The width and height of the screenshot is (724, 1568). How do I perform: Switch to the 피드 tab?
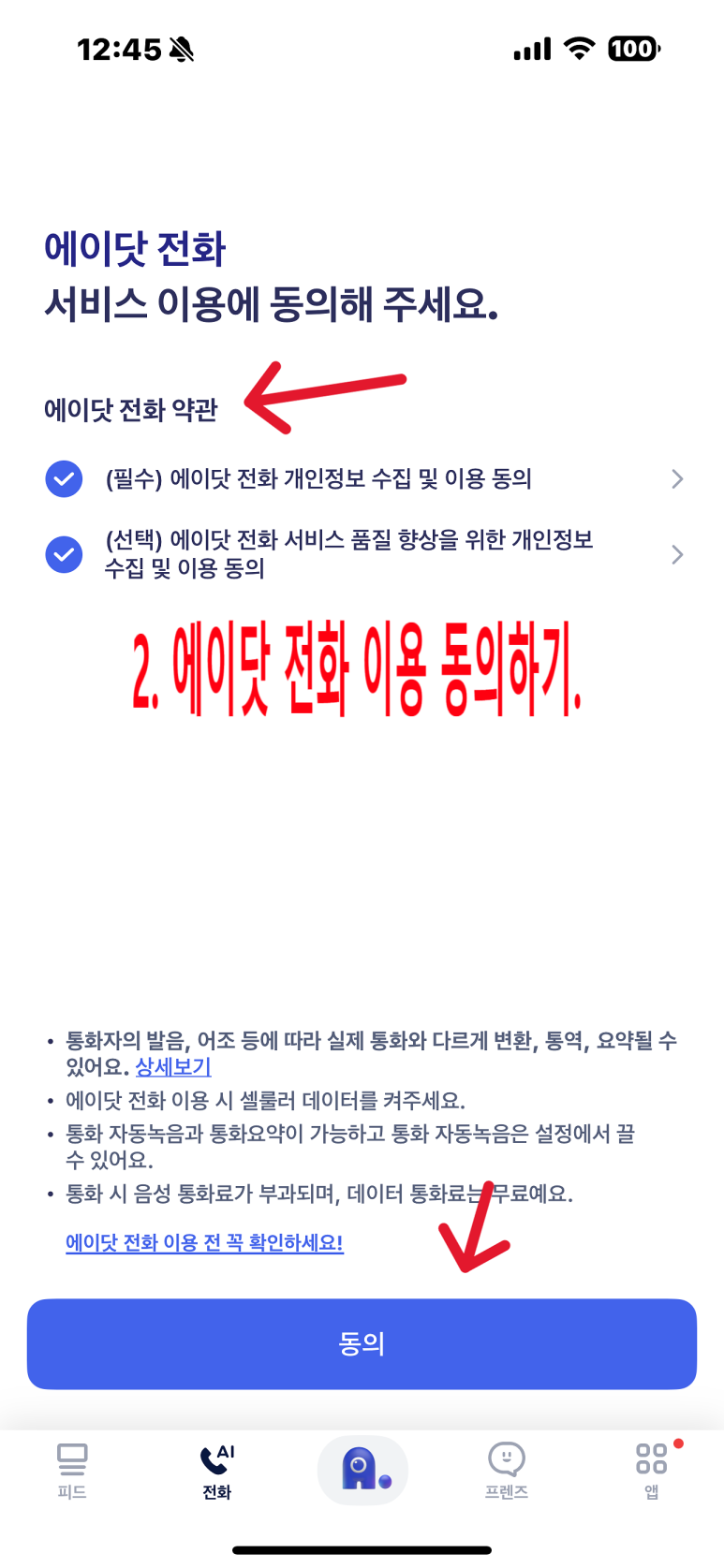coord(72,1472)
